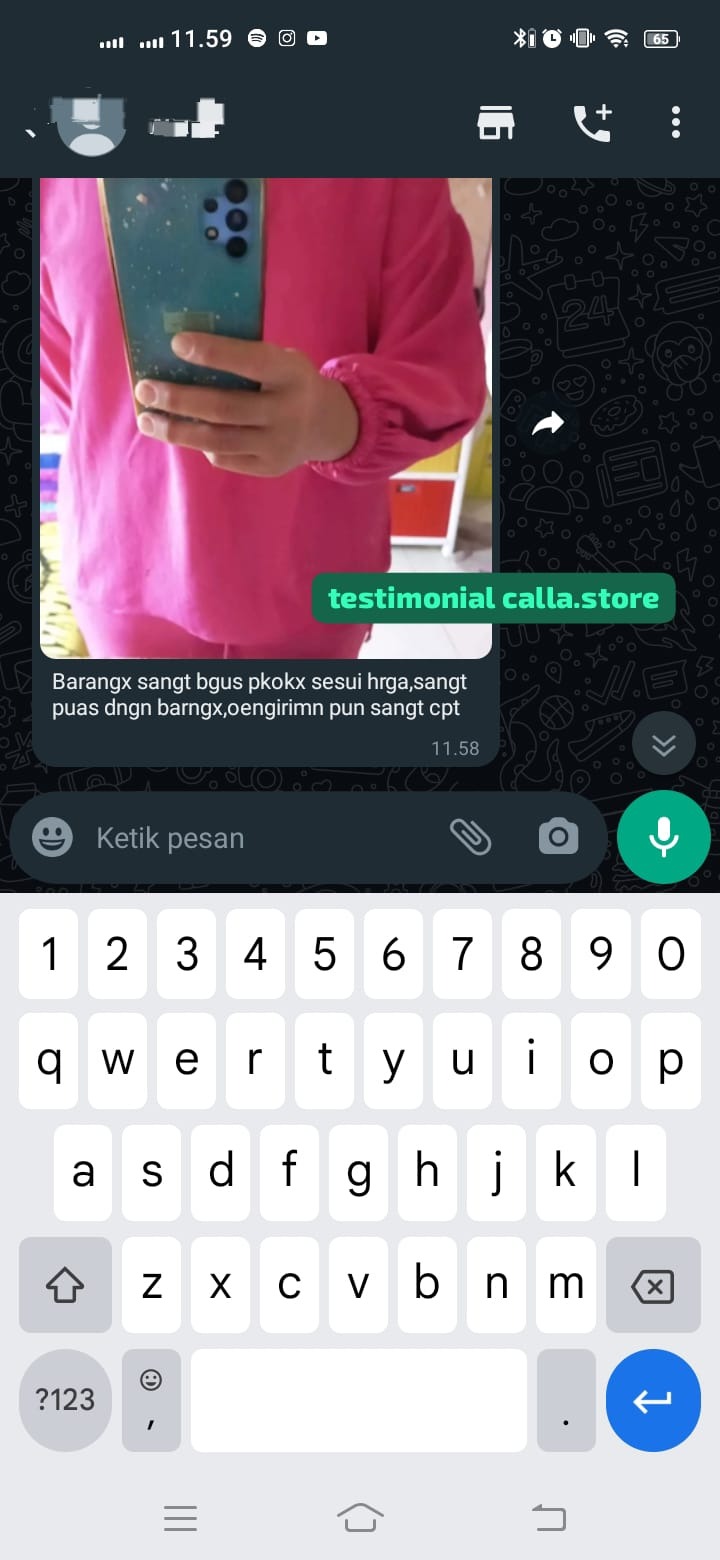Tap the 'Ketik pesan' message field
The width and height of the screenshot is (720, 1560).
(x=260, y=838)
